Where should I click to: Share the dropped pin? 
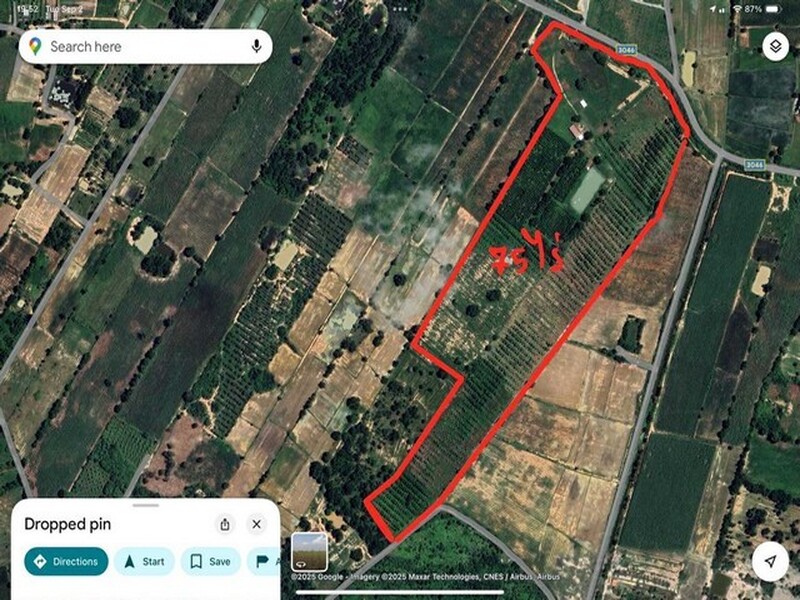click(225, 524)
